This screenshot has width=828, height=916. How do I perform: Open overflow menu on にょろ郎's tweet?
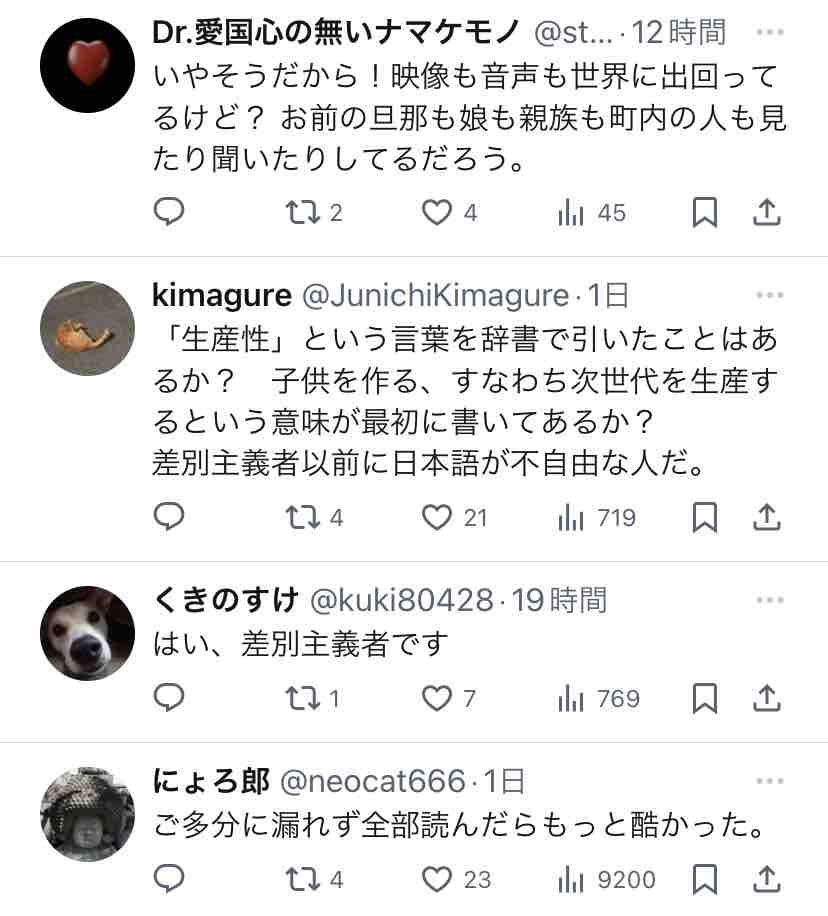point(769,781)
